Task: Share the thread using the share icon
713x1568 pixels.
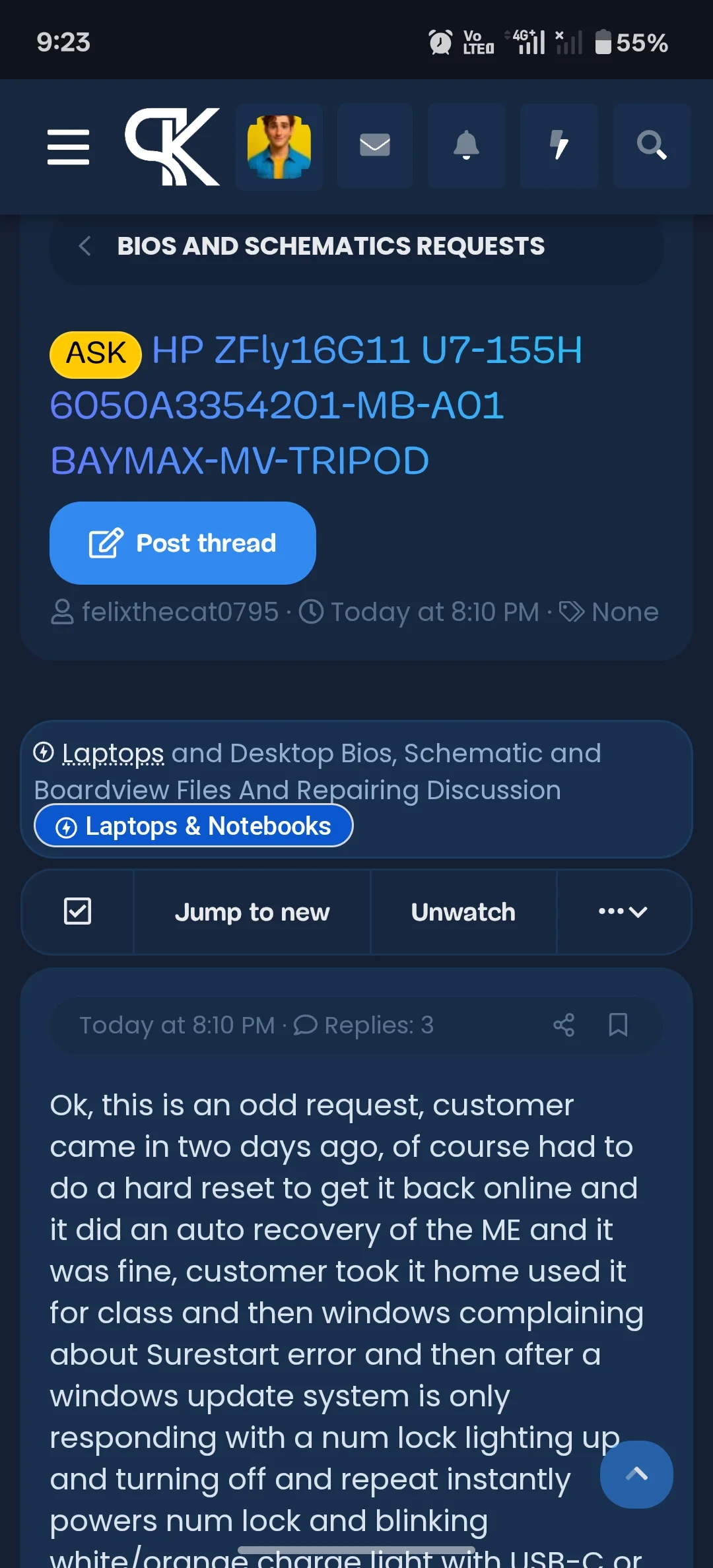Action: (564, 1026)
